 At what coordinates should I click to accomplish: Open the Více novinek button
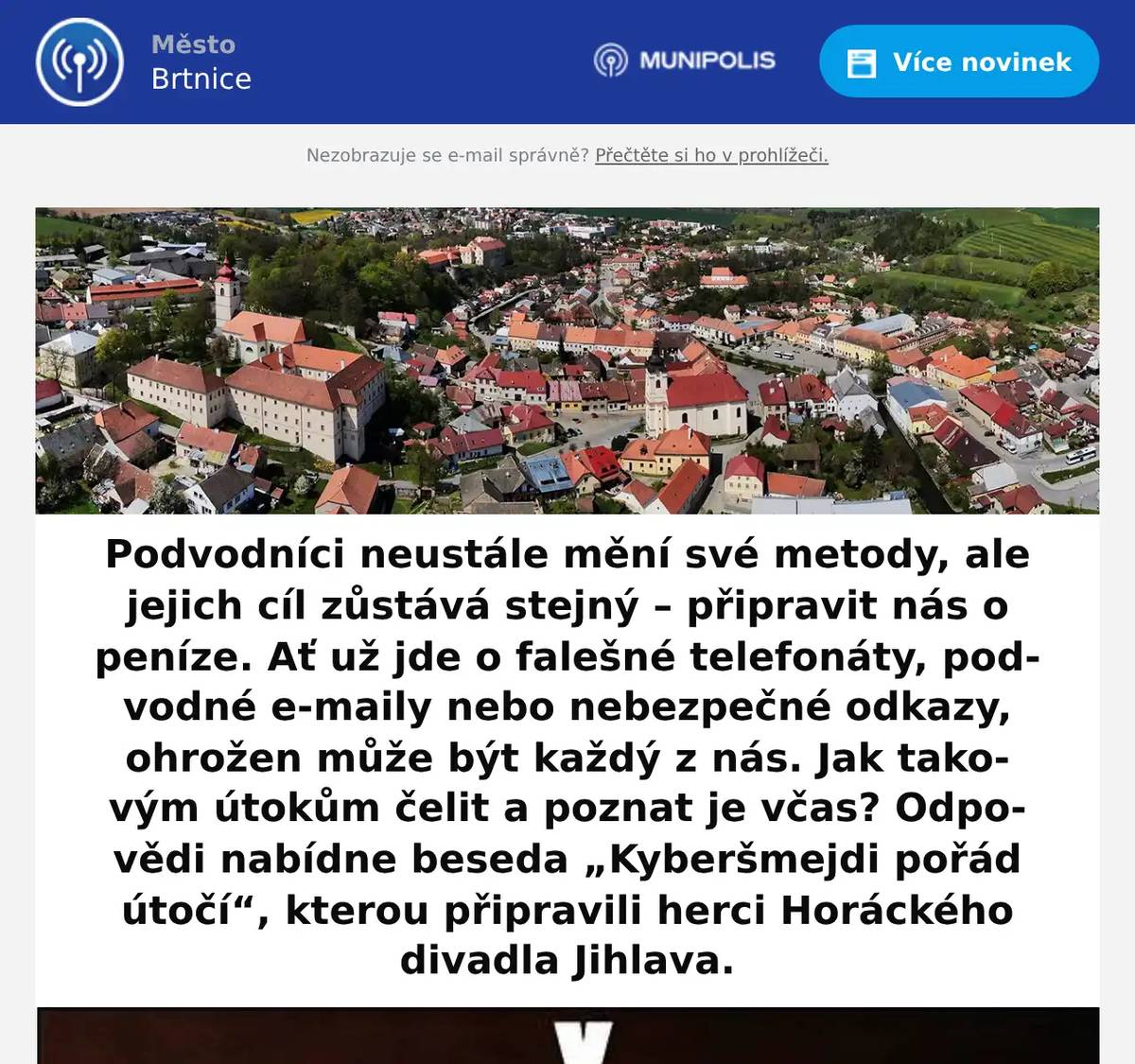coord(958,62)
